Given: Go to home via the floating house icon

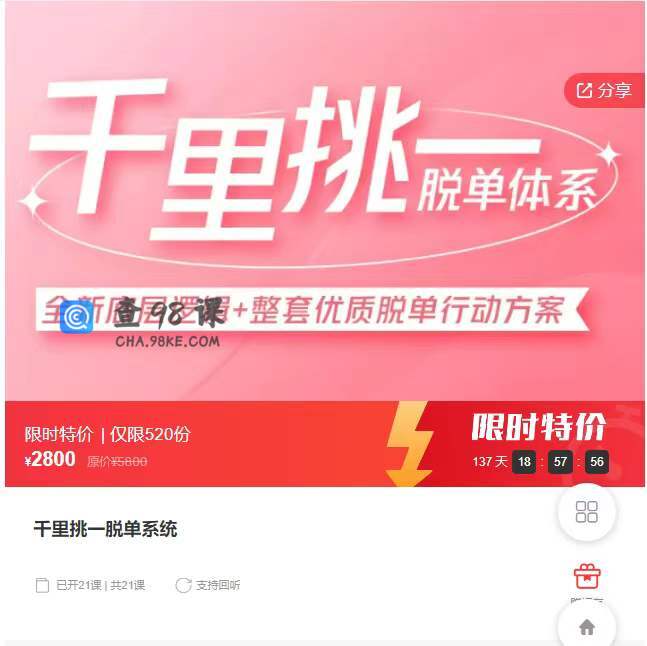Looking at the screenshot, I should pos(587,627).
